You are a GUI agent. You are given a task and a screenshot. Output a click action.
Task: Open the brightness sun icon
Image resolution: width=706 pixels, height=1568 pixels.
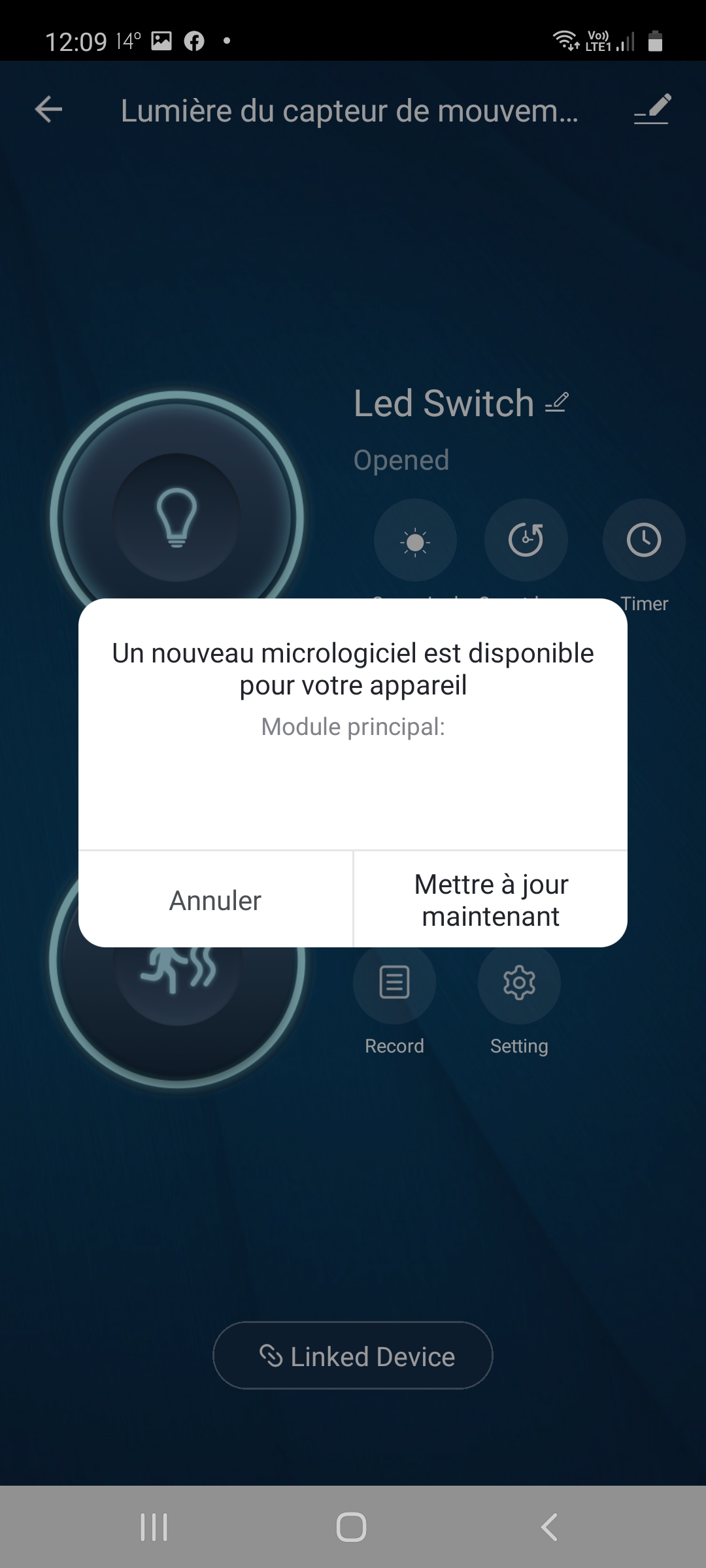pos(415,540)
